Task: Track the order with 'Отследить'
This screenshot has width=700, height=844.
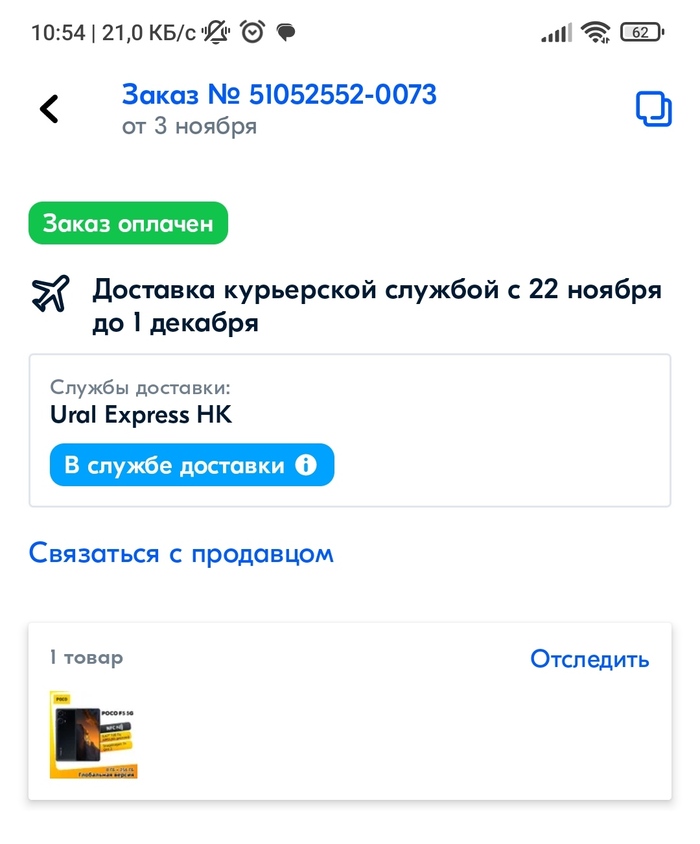Action: (x=589, y=659)
